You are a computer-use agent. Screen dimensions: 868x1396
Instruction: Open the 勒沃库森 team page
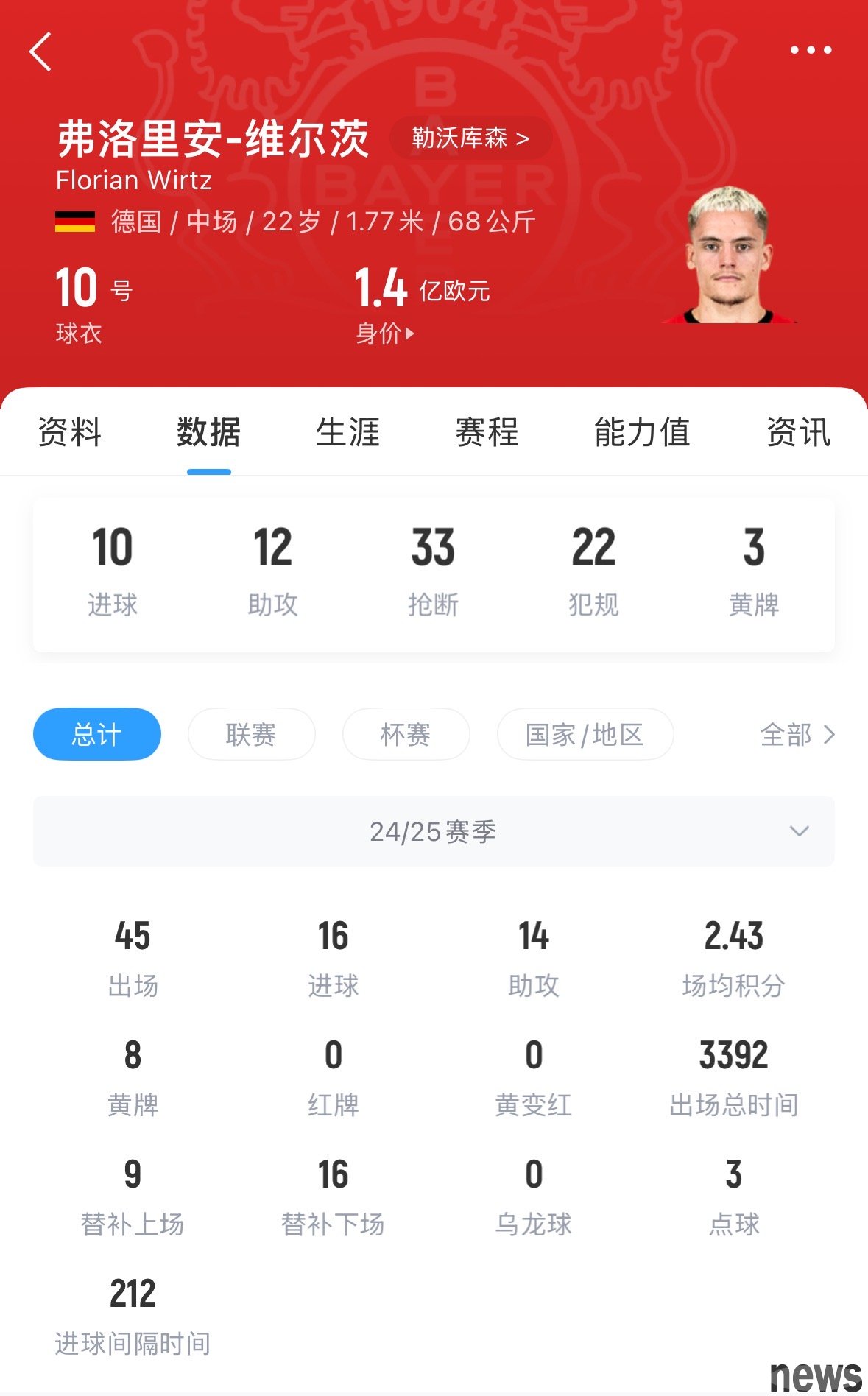coord(470,138)
